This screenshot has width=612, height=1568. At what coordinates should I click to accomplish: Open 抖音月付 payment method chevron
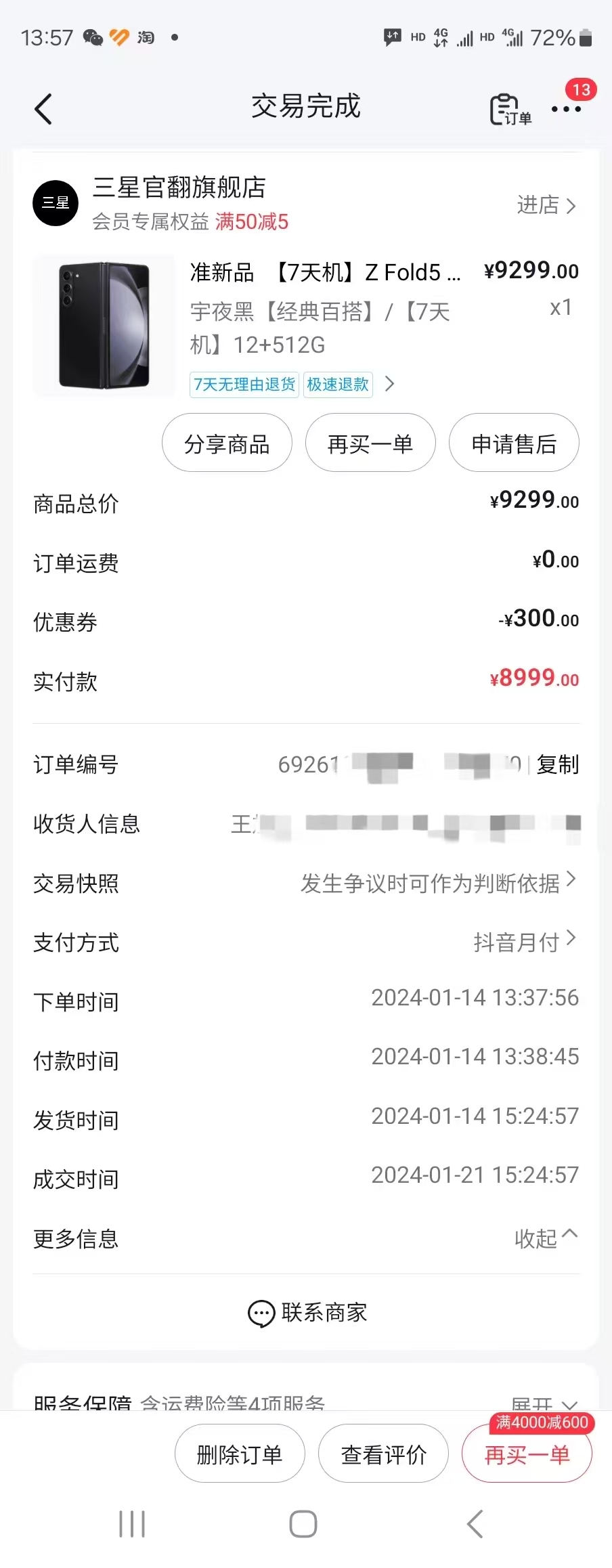[x=572, y=939]
